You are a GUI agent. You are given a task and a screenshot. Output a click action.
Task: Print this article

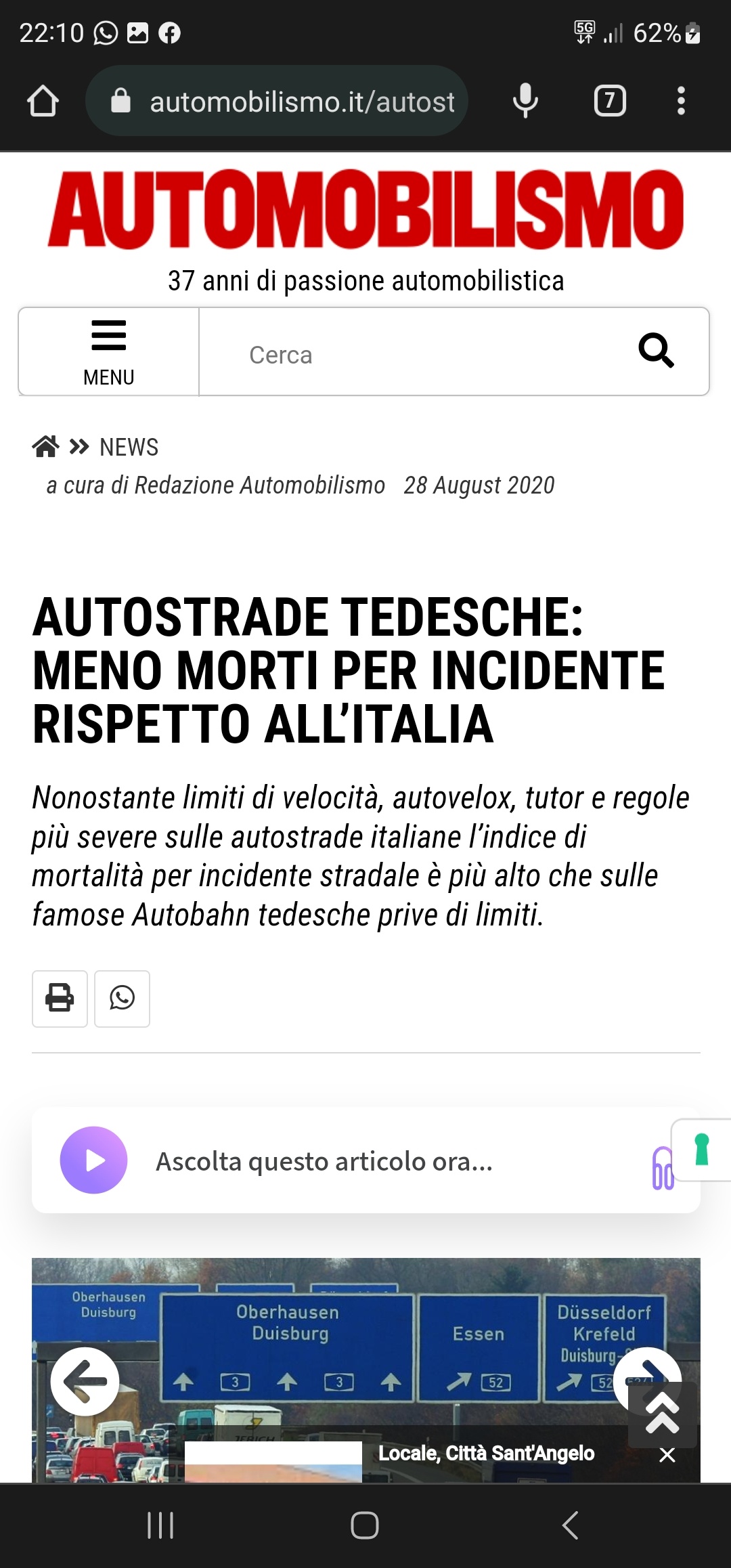point(60,999)
